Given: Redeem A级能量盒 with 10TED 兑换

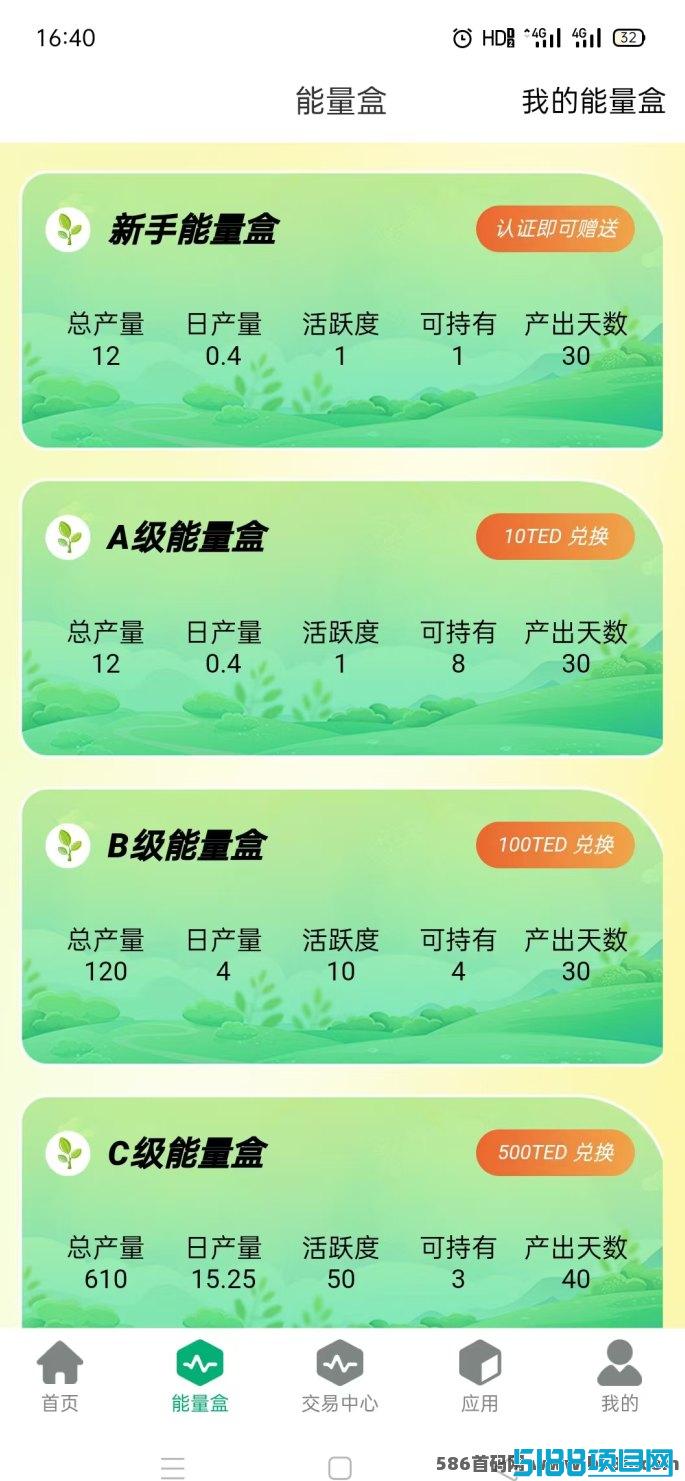Looking at the screenshot, I should click(x=555, y=537).
